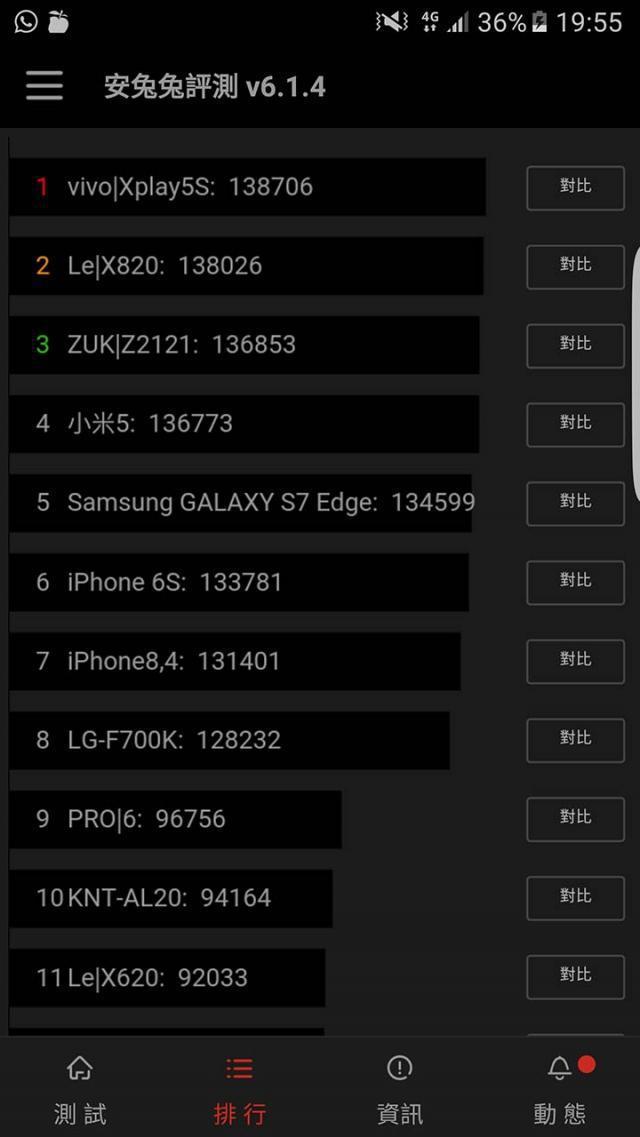This screenshot has width=640, height=1137.
Task: Go to the 動態 notifications tab
Action: 560,1088
